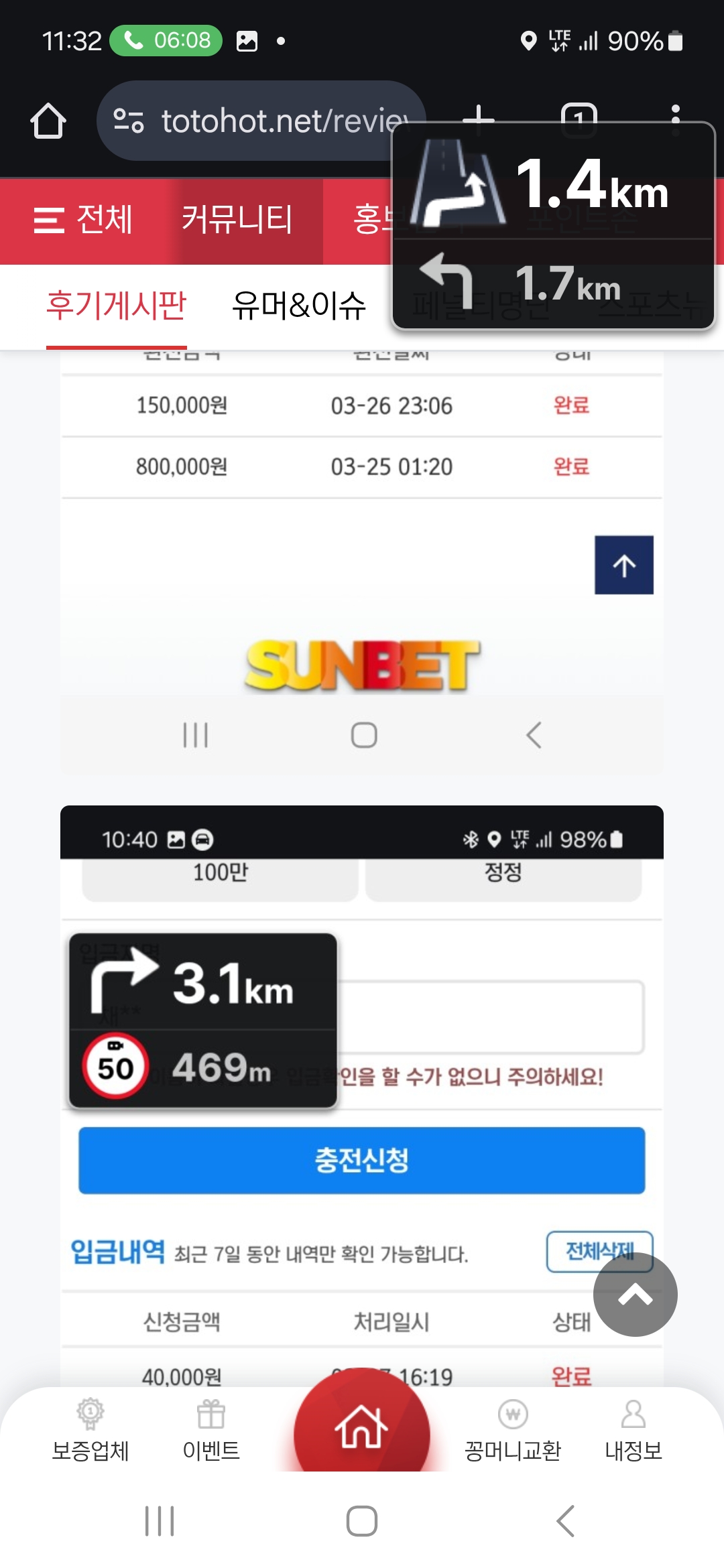Expand the floating navigation directions widget
The image size is (724, 1568).
[554, 225]
